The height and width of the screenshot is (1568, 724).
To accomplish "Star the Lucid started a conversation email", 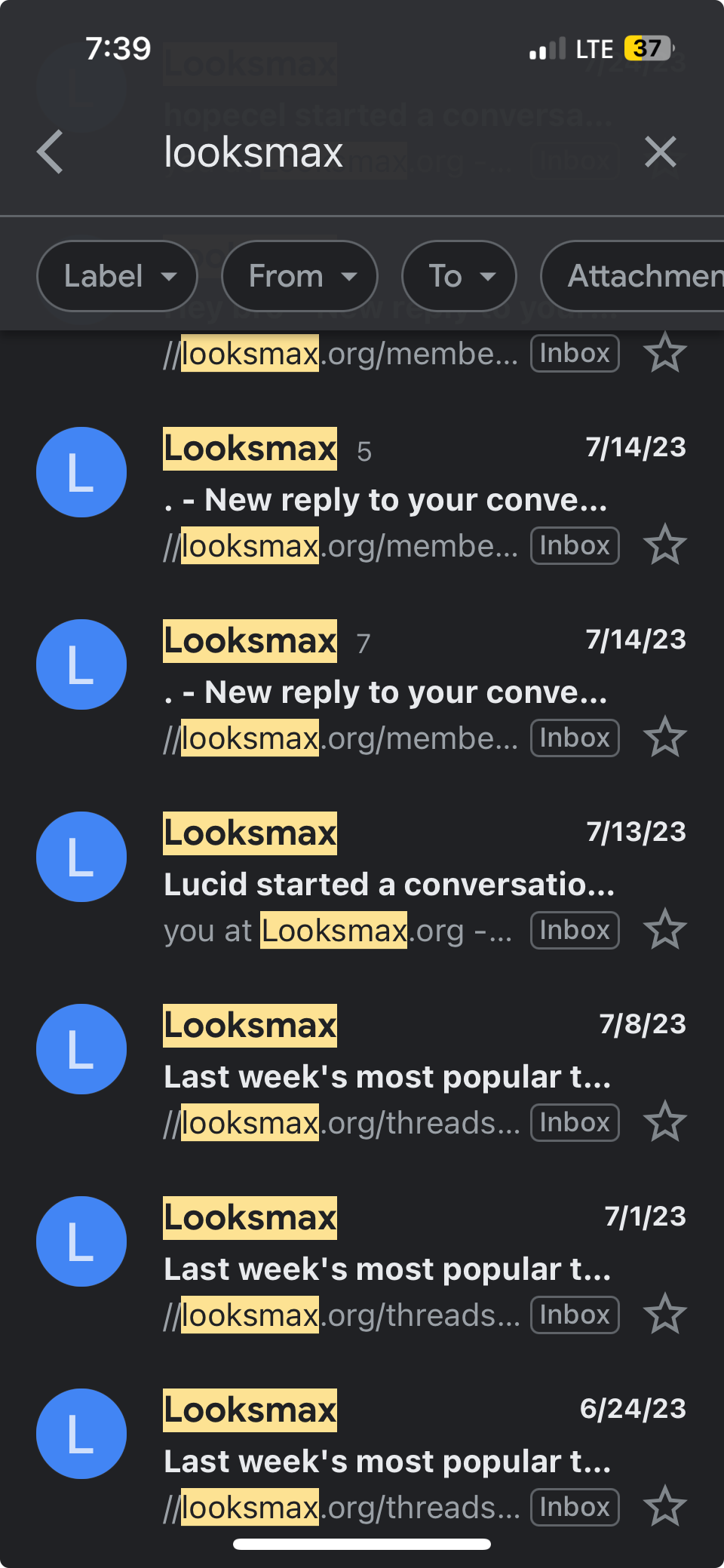I will (667, 929).
